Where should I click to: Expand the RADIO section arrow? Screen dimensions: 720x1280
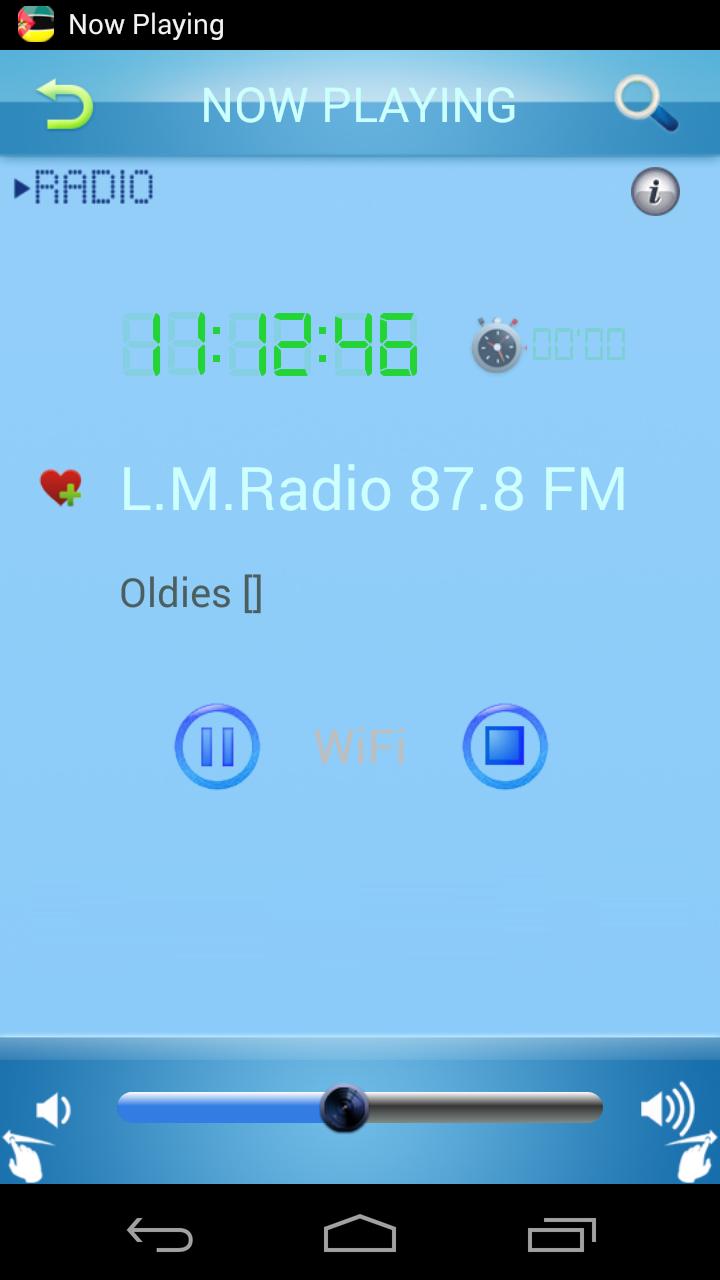click(x=22, y=186)
